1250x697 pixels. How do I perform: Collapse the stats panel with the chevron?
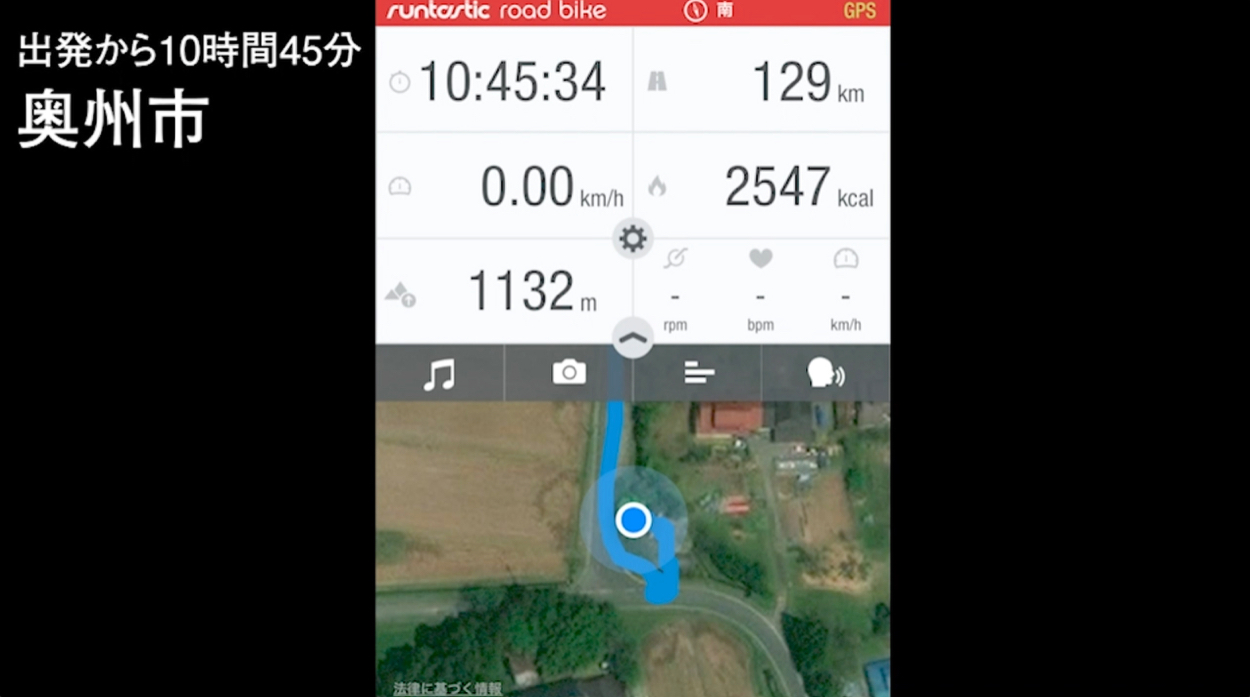(x=633, y=340)
